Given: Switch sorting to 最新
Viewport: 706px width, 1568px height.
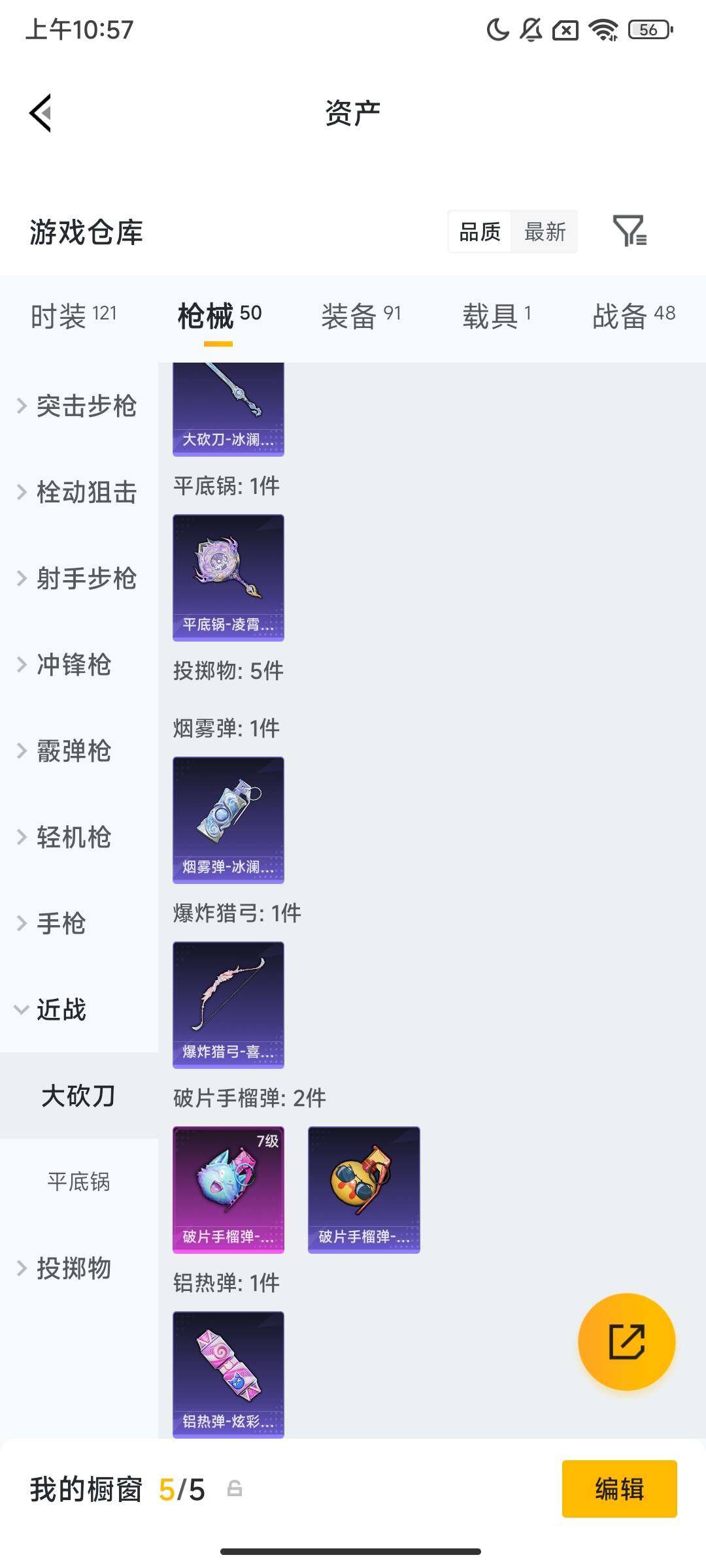Looking at the screenshot, I should (x=545, y=232).
